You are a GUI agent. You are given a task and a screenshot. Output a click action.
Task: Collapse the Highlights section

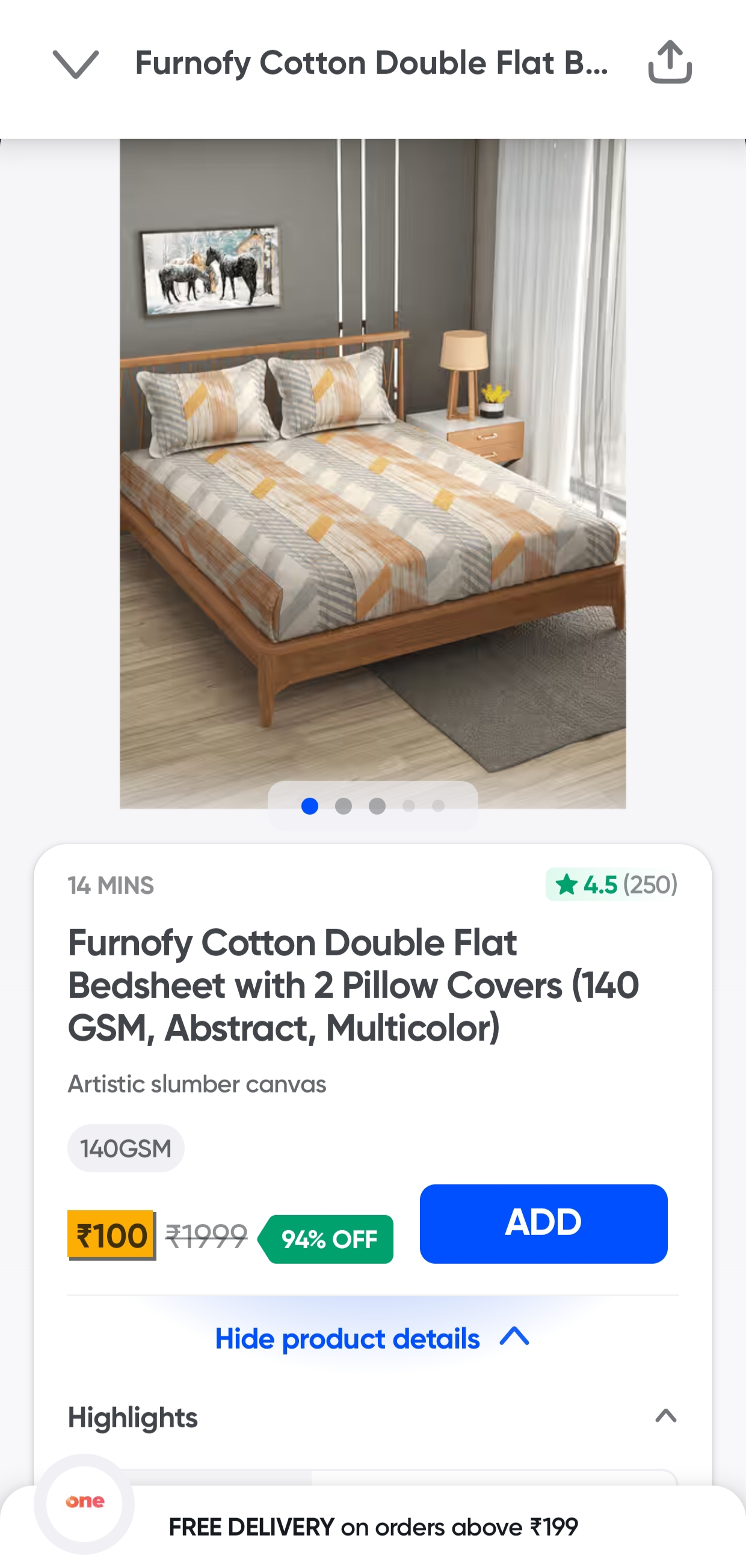(x=665, y=1416)
